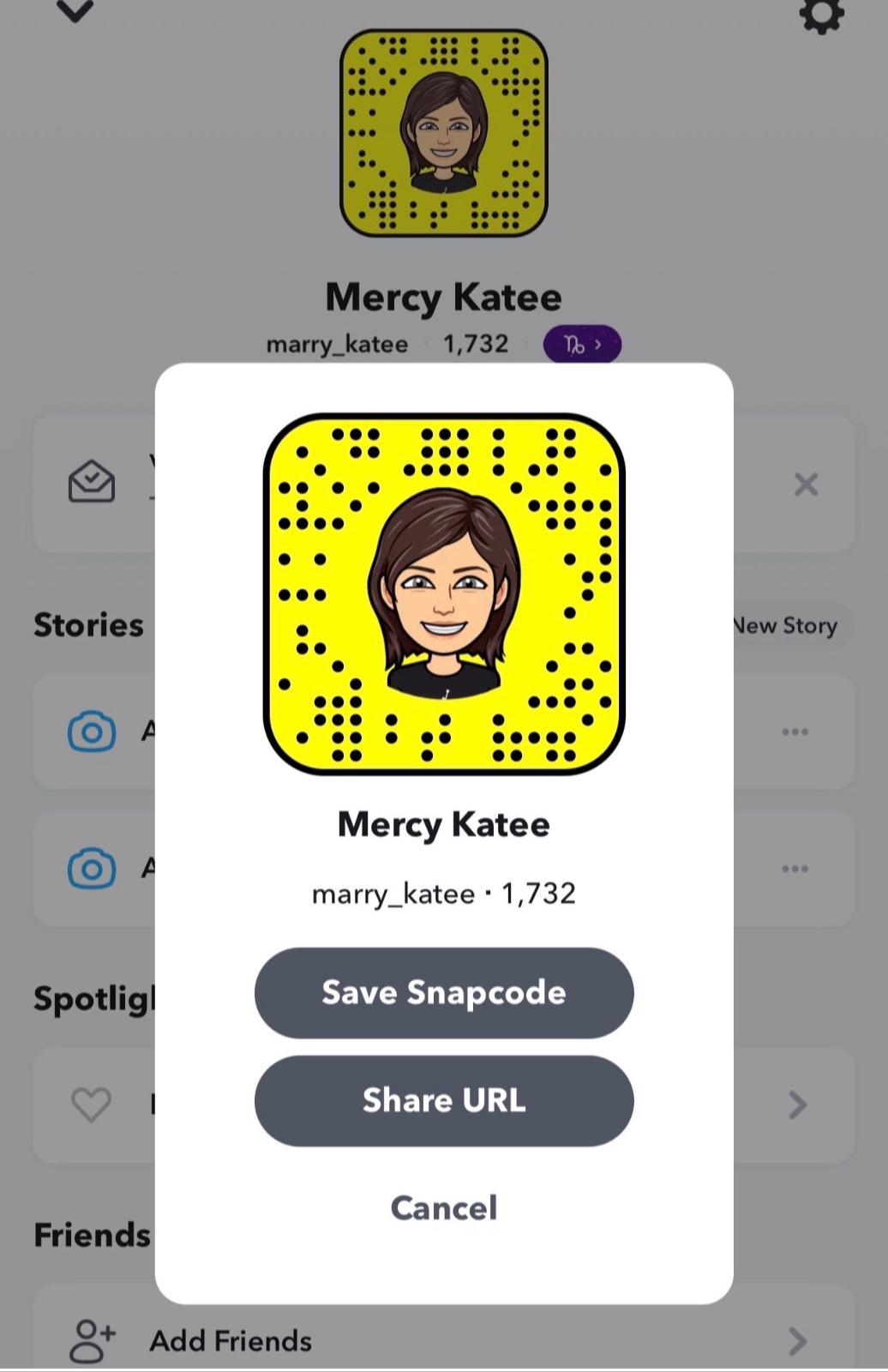Create a New Story
The width and height of the screenshot is (888, 1372).
point(789,626)
